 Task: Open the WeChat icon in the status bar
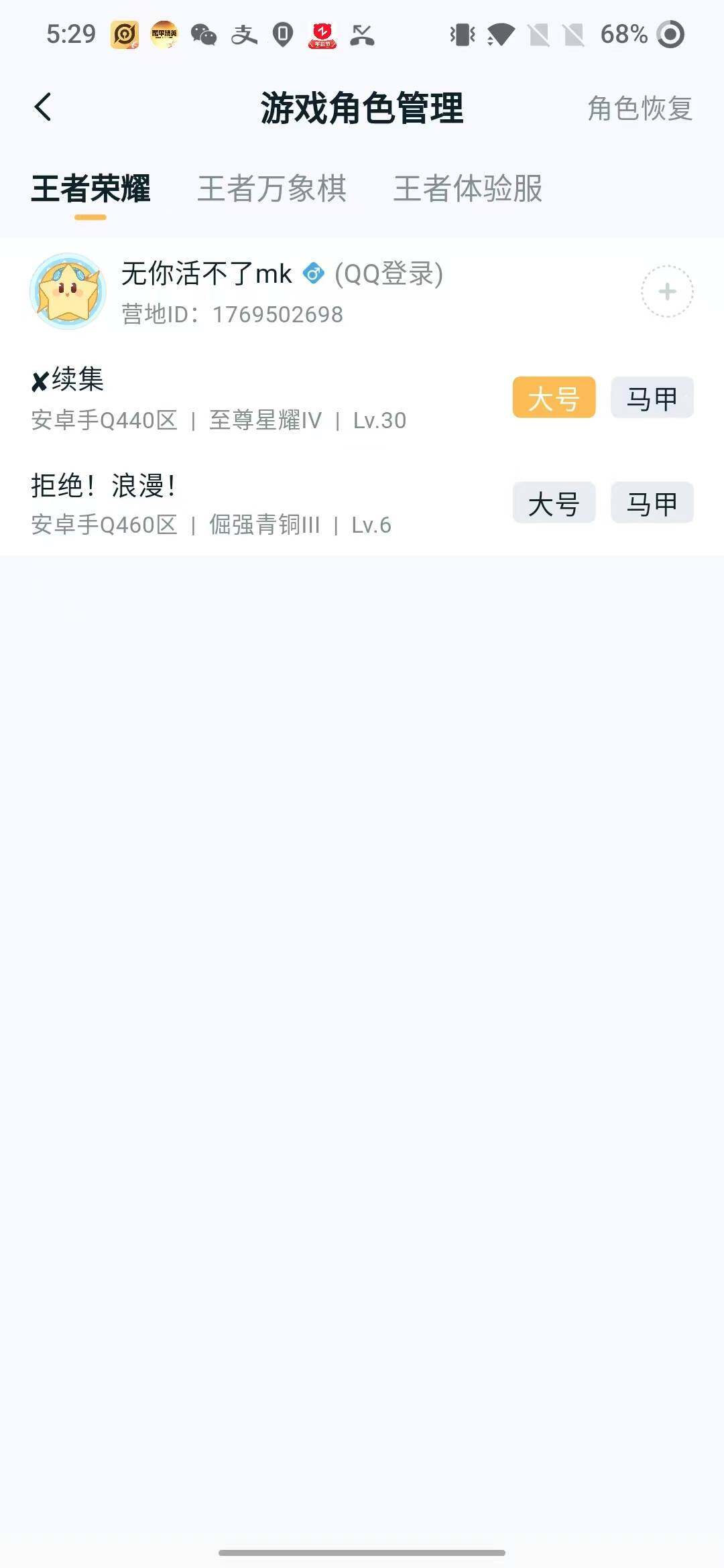pyautogui.click(x=202, y=35)
